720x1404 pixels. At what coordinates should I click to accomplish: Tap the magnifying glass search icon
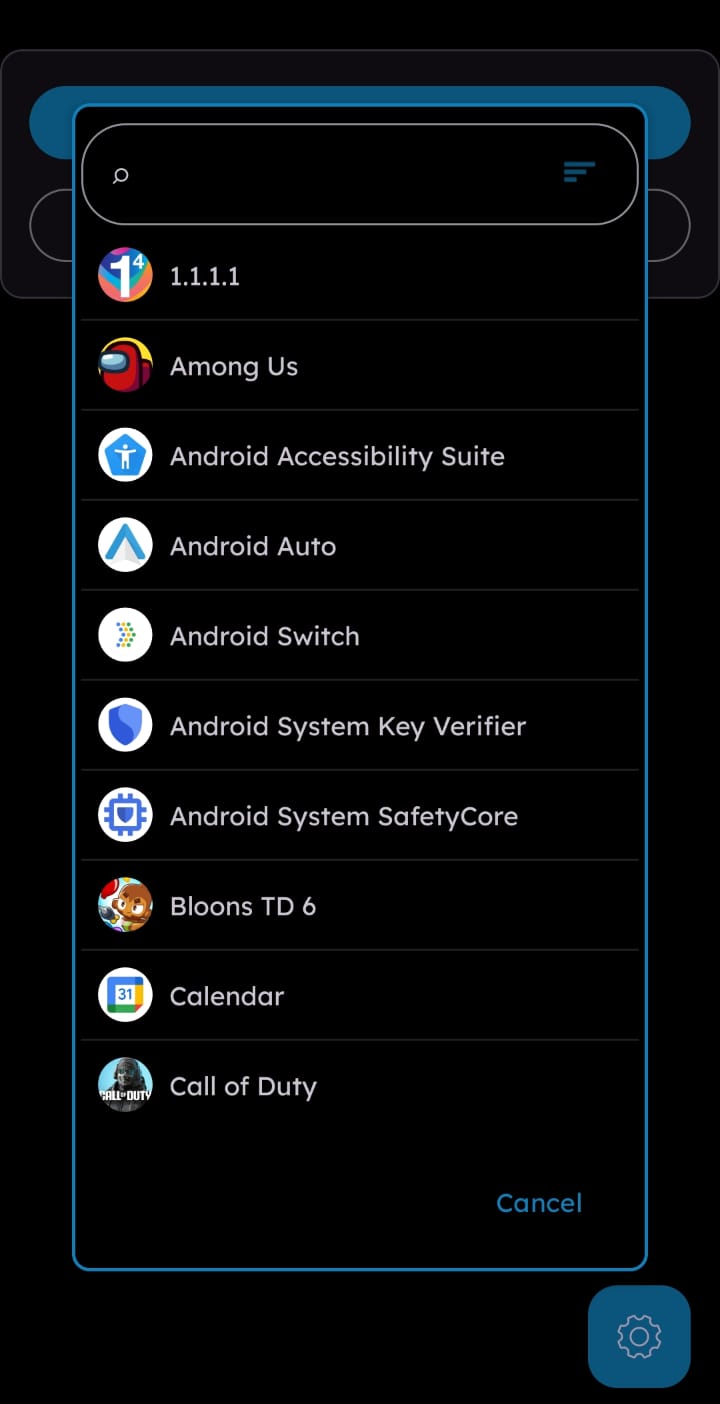pos(119,176)
